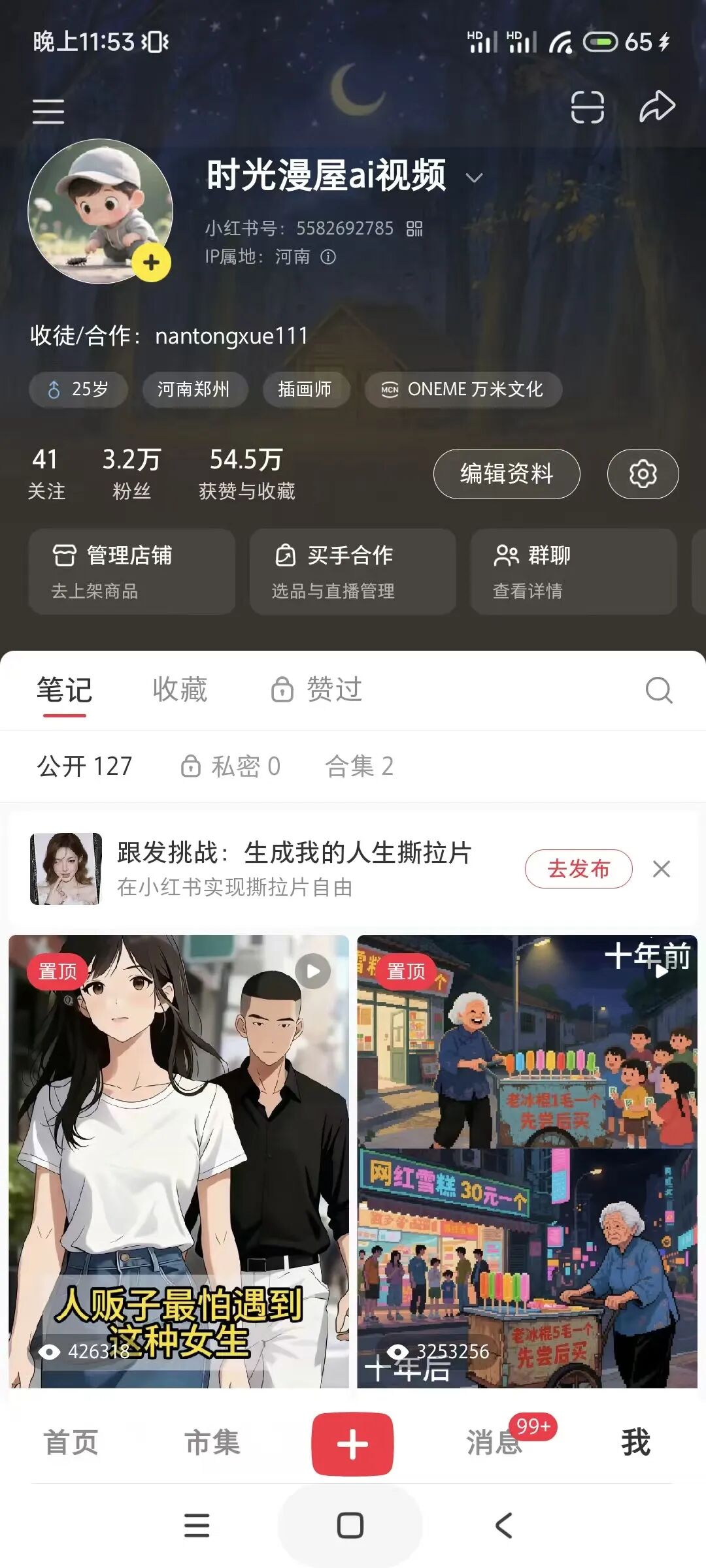Expand the account switcher chevron beside username

(475, 178)
